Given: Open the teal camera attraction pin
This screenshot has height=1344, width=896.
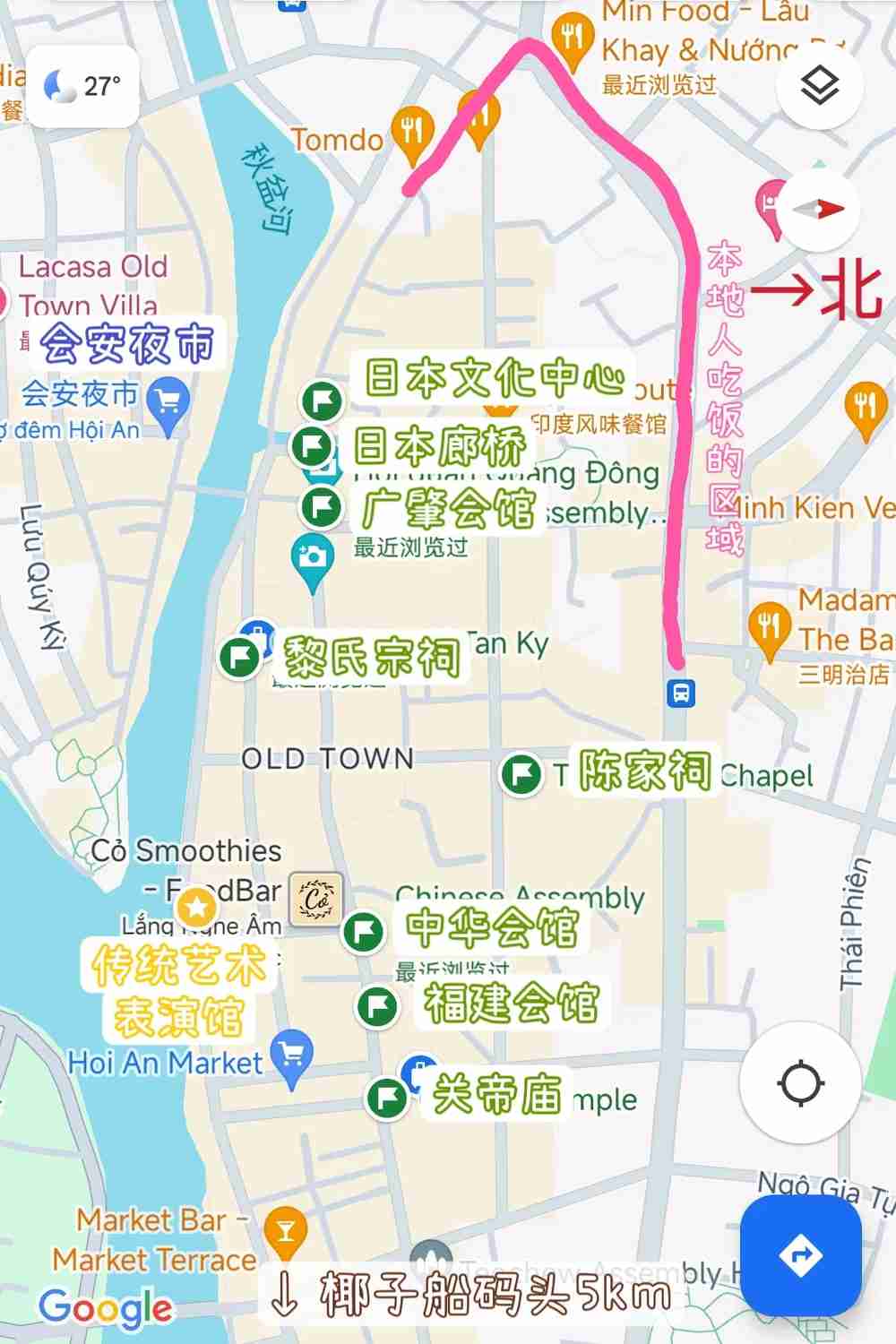Looking at the screenshot, I should click(x=312, y=557).
